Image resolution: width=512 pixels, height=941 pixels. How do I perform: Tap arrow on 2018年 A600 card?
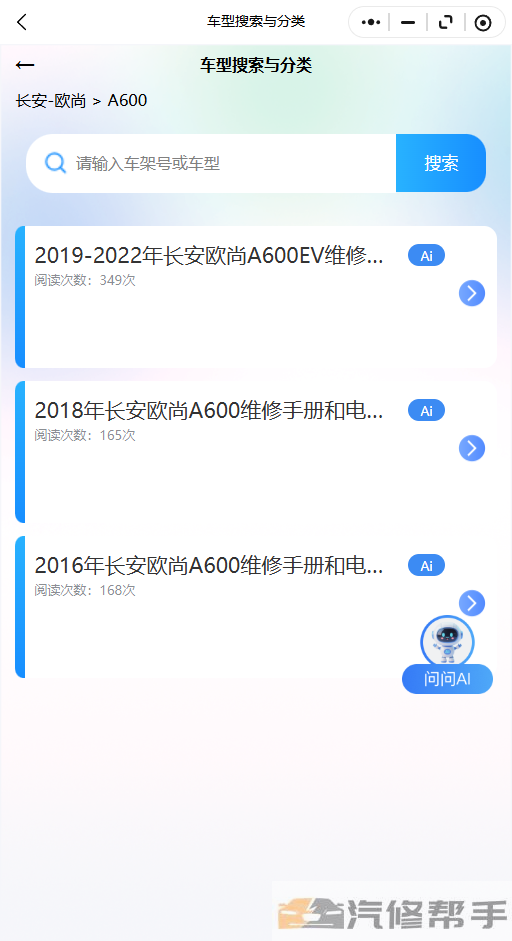point(472,448)
